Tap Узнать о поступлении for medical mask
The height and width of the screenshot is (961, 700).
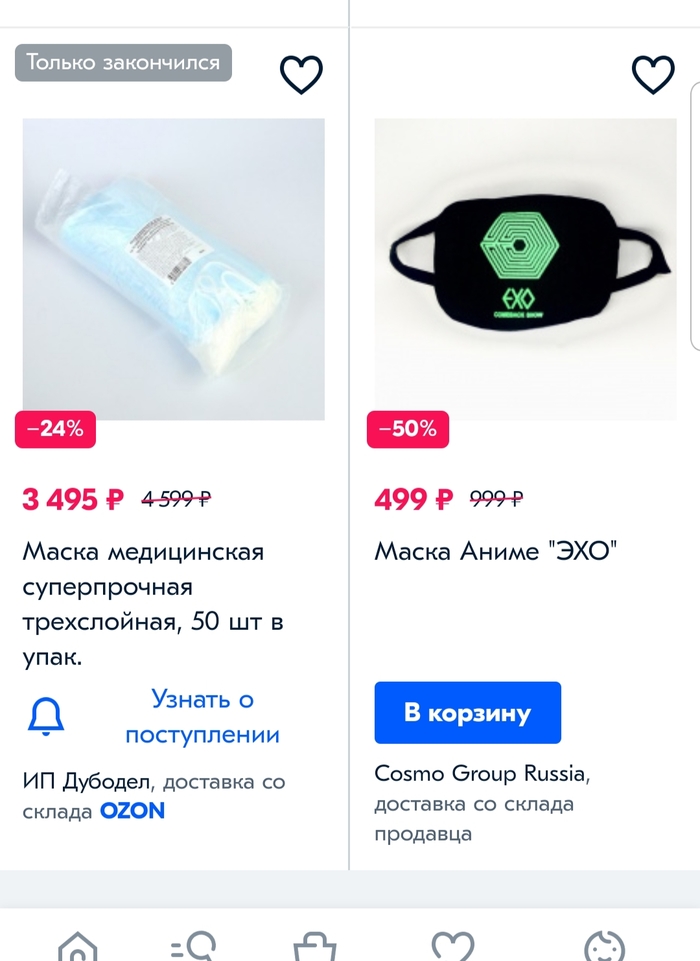[x=202, y=716]
